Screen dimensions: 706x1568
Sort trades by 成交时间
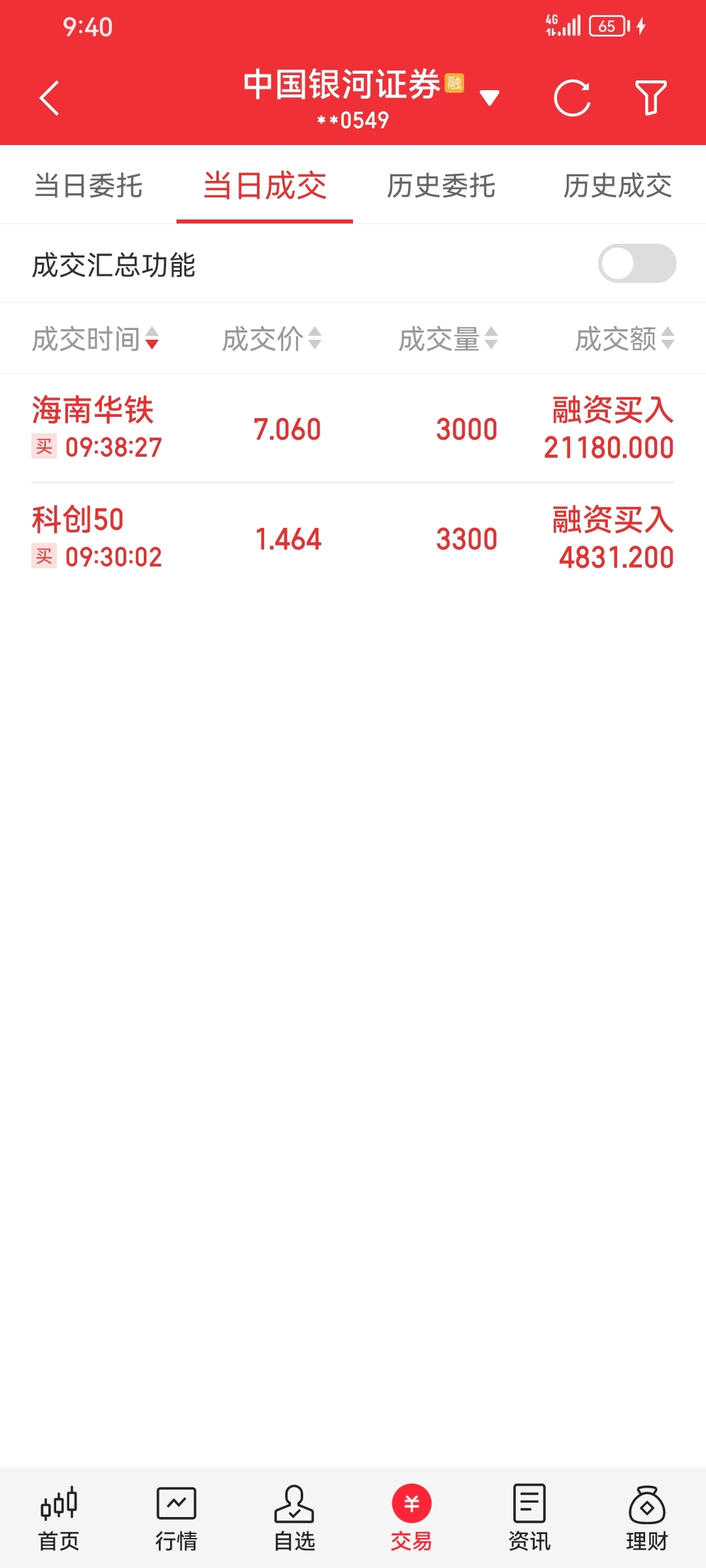95,338
